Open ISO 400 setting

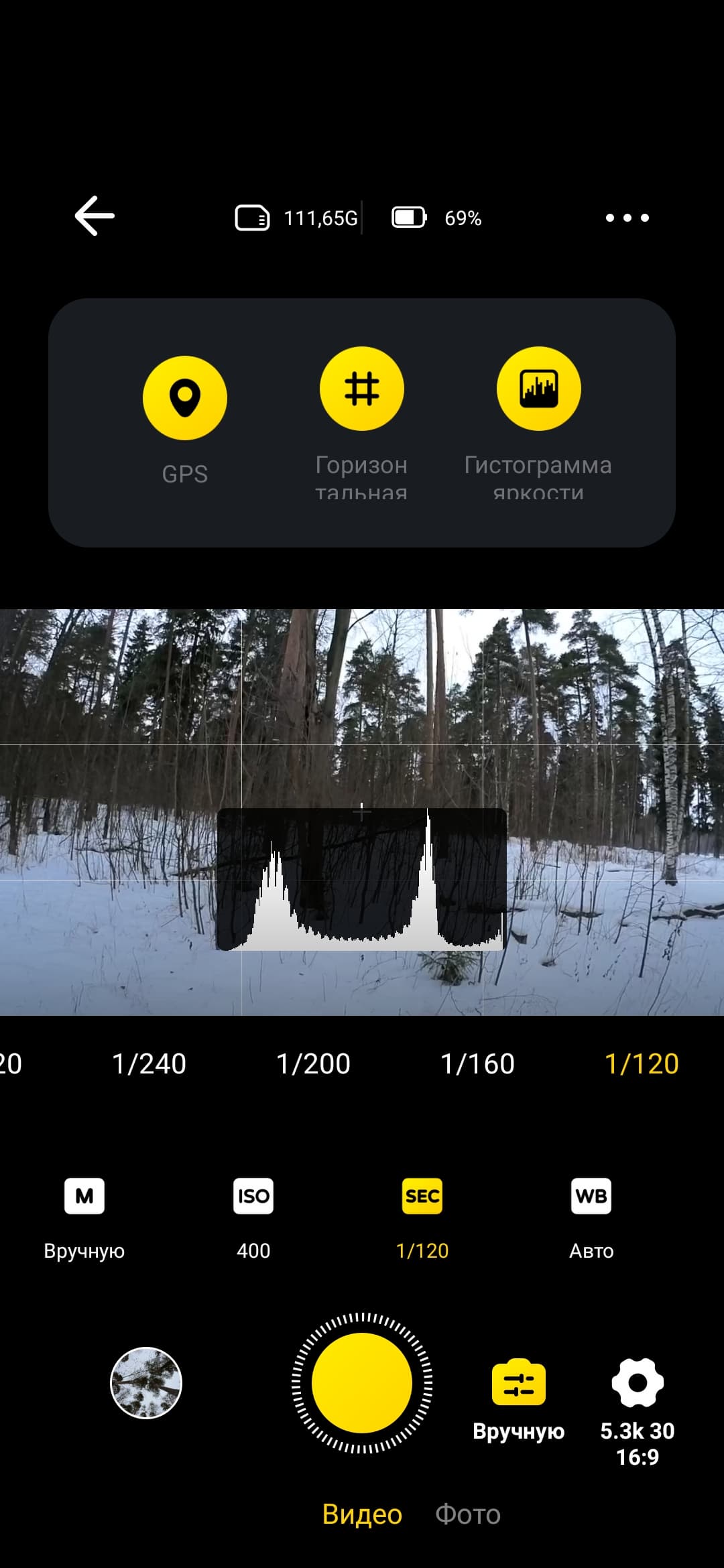(x=253, y=1197)
